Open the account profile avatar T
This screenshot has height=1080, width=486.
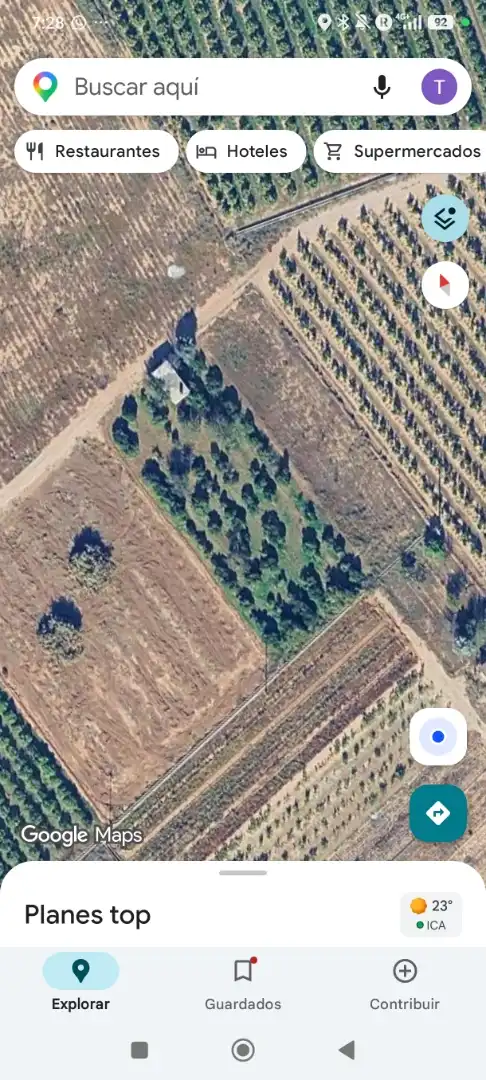coord(439,87)
